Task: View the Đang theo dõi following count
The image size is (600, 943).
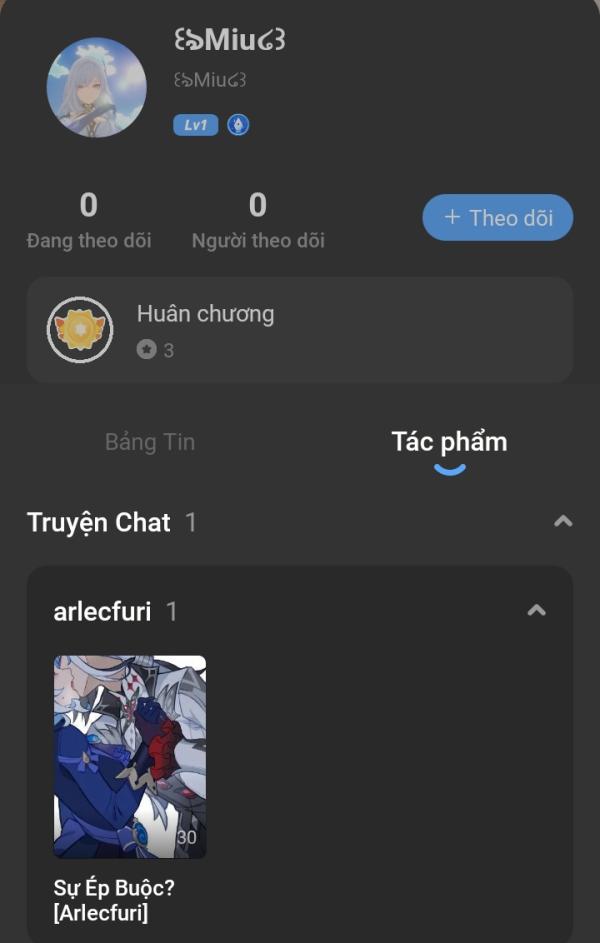Action: point(89,220)
